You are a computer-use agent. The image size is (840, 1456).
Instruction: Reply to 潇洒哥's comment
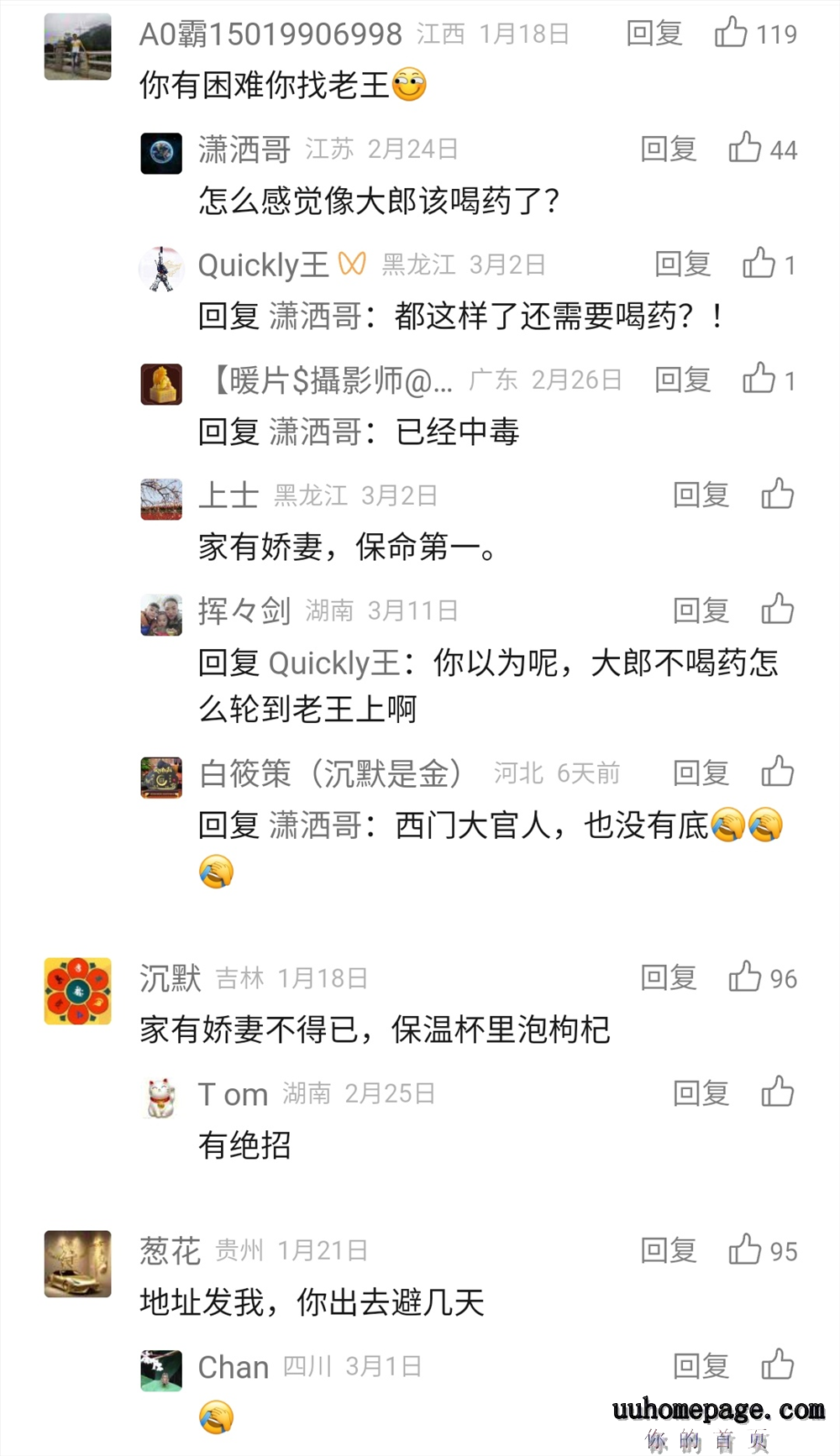668,149
